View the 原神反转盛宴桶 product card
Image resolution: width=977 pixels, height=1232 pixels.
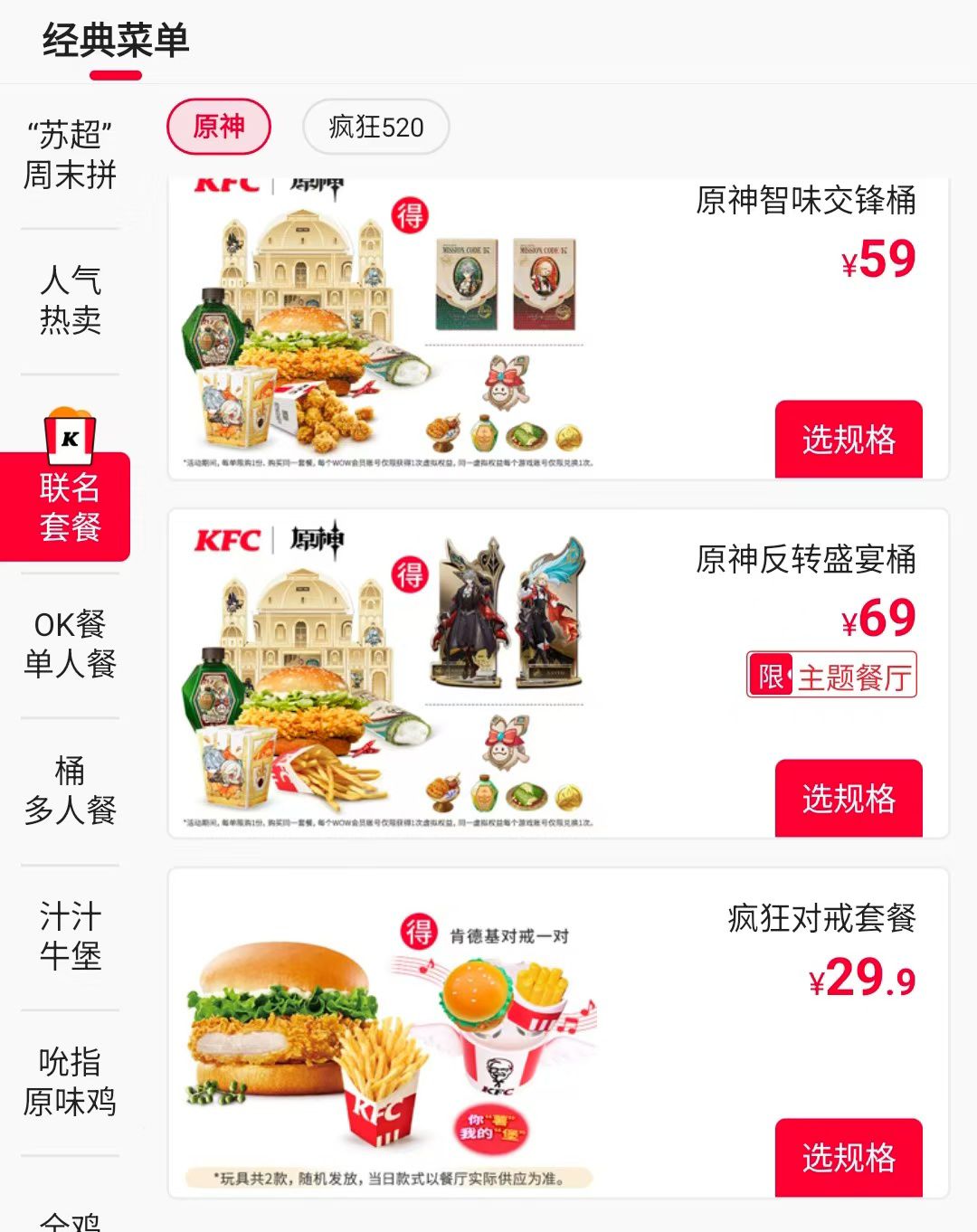point(558,674)
